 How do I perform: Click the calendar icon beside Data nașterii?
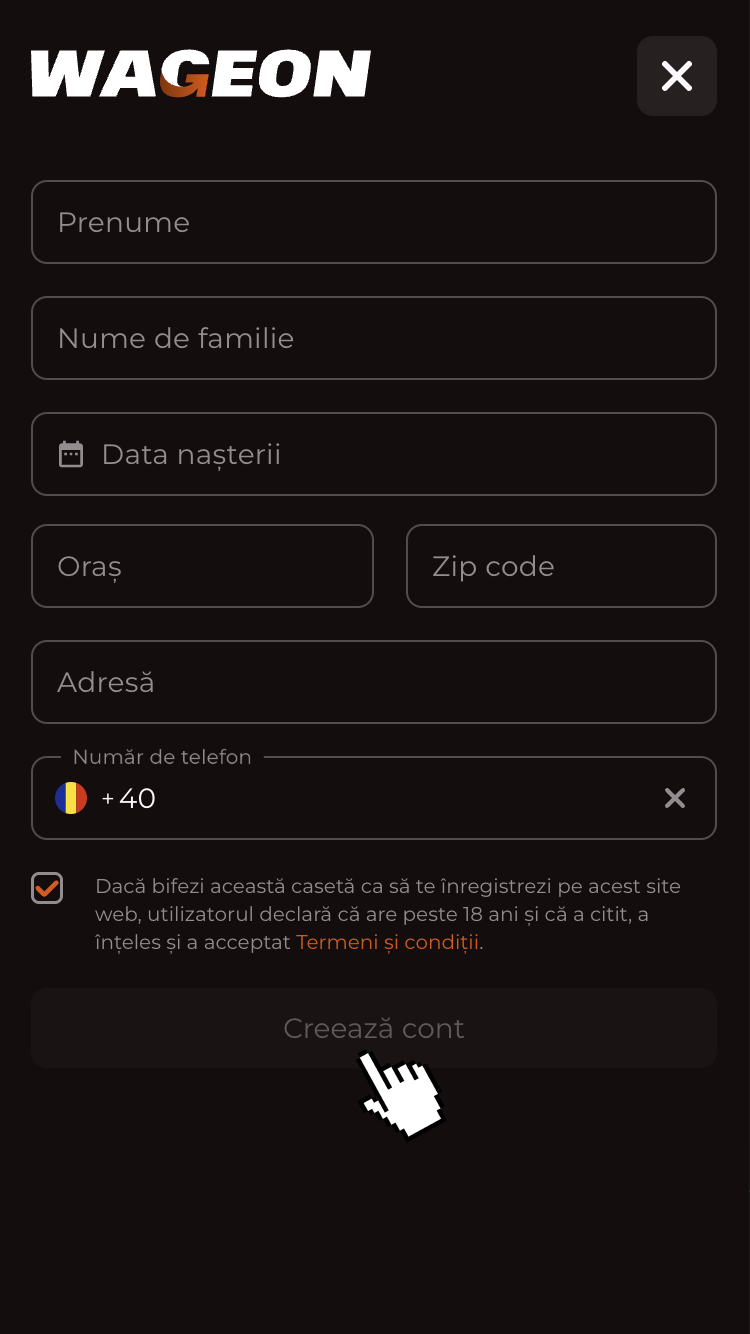pyautogui.click(x=70, y=453)
